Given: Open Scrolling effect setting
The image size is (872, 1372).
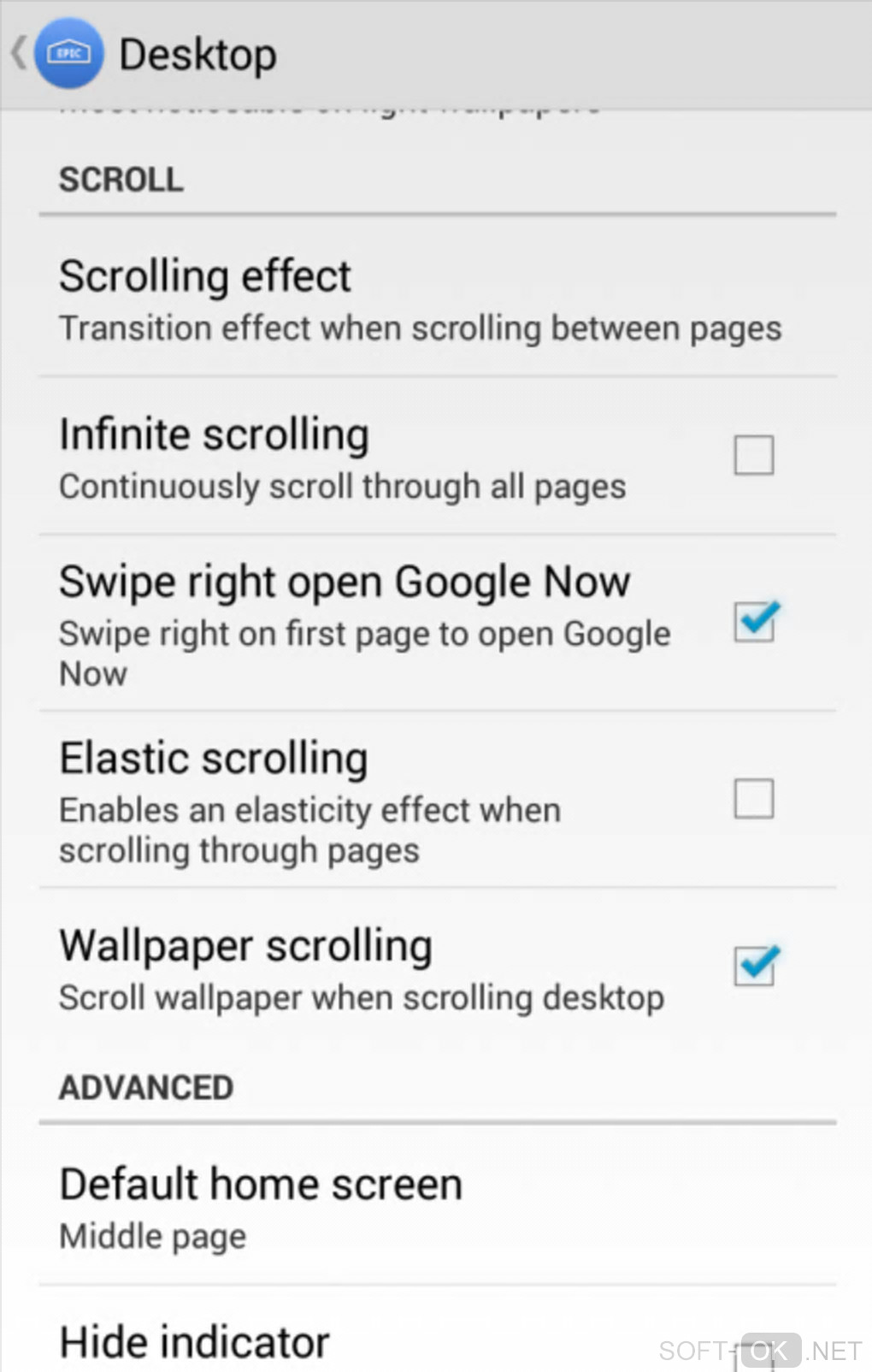Looking at the screenshot, I should tap(419, 299).
